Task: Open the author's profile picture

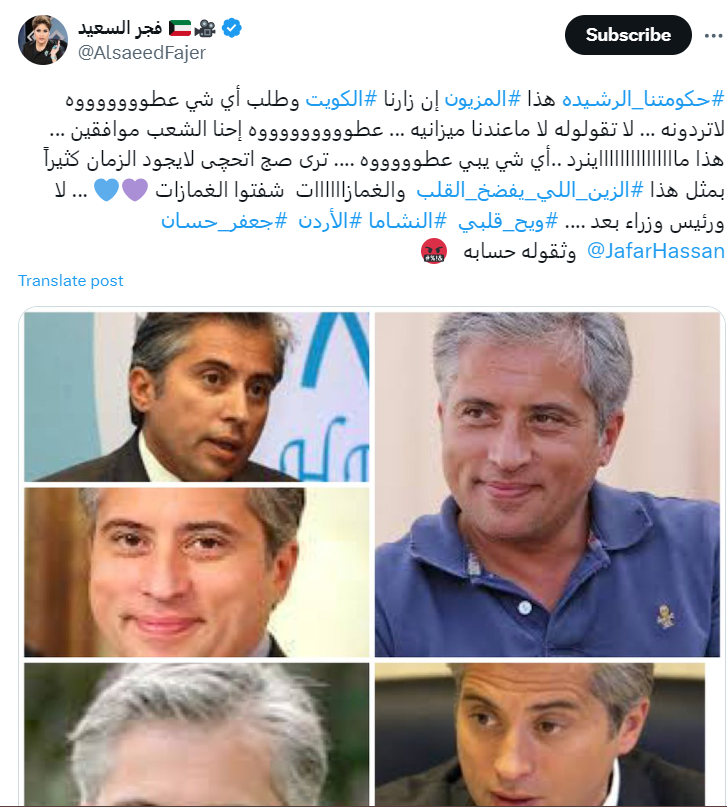Action: tap(43, 41)
